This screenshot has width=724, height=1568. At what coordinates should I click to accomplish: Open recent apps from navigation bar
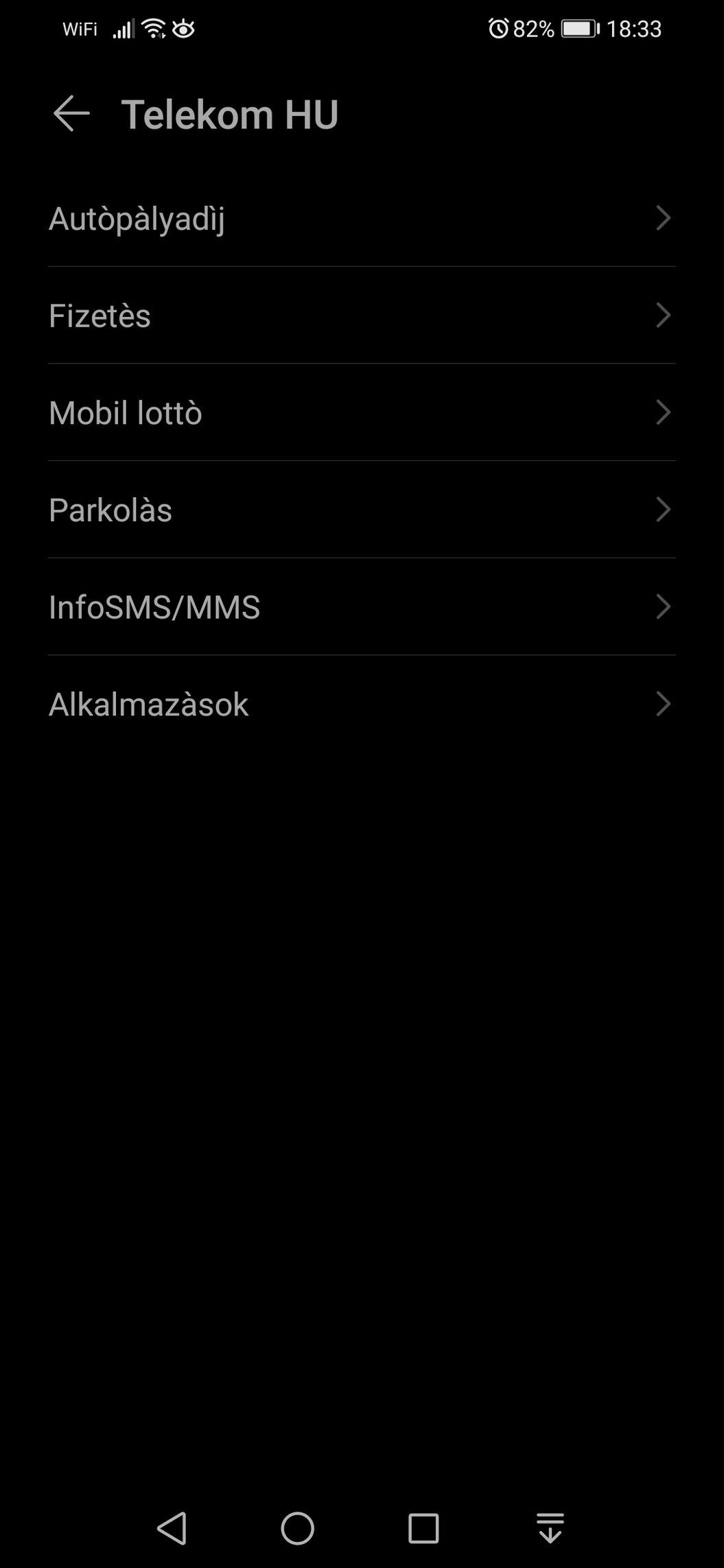pos(423,1528)
